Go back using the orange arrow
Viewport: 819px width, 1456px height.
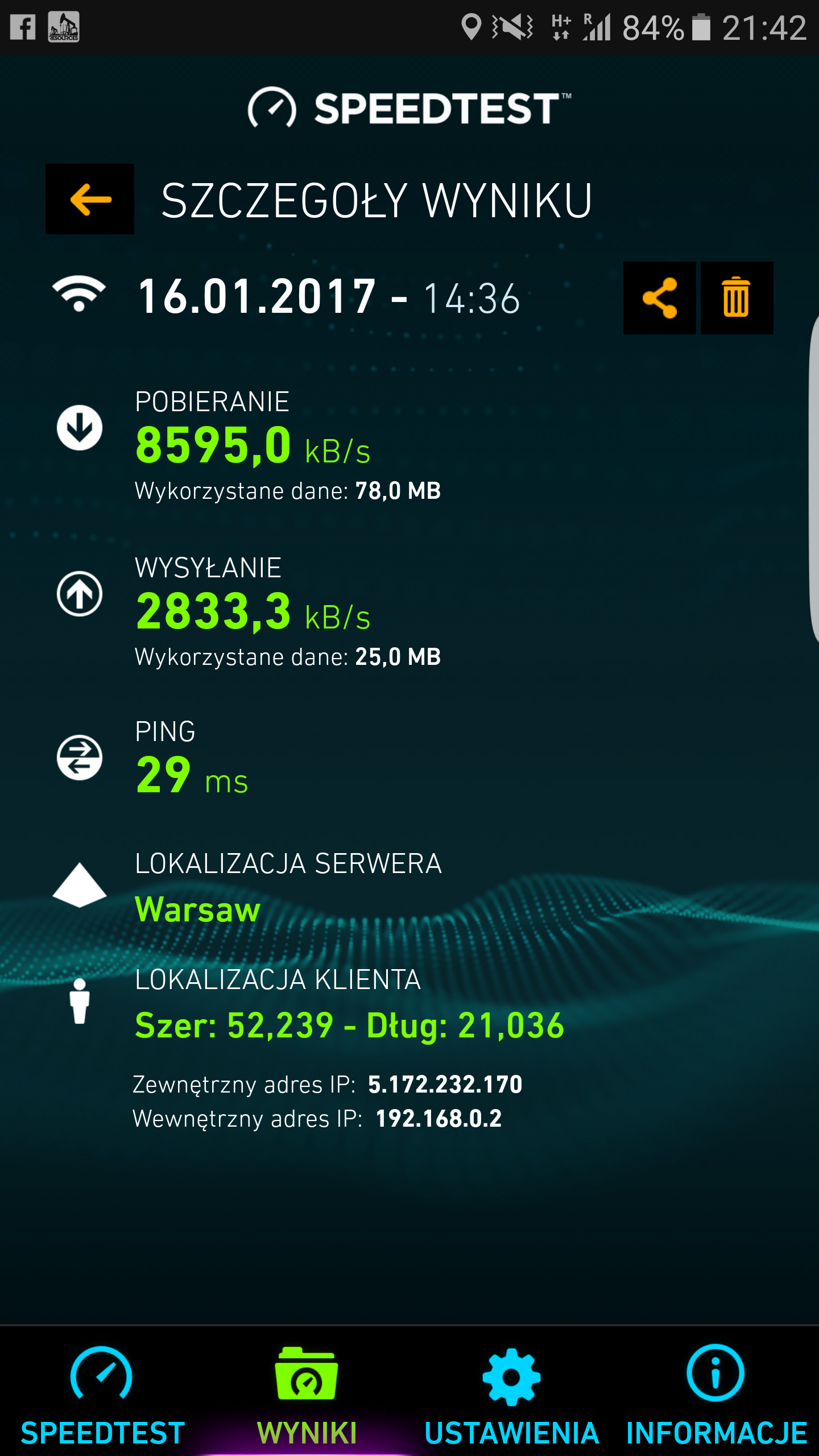point(90,199)
